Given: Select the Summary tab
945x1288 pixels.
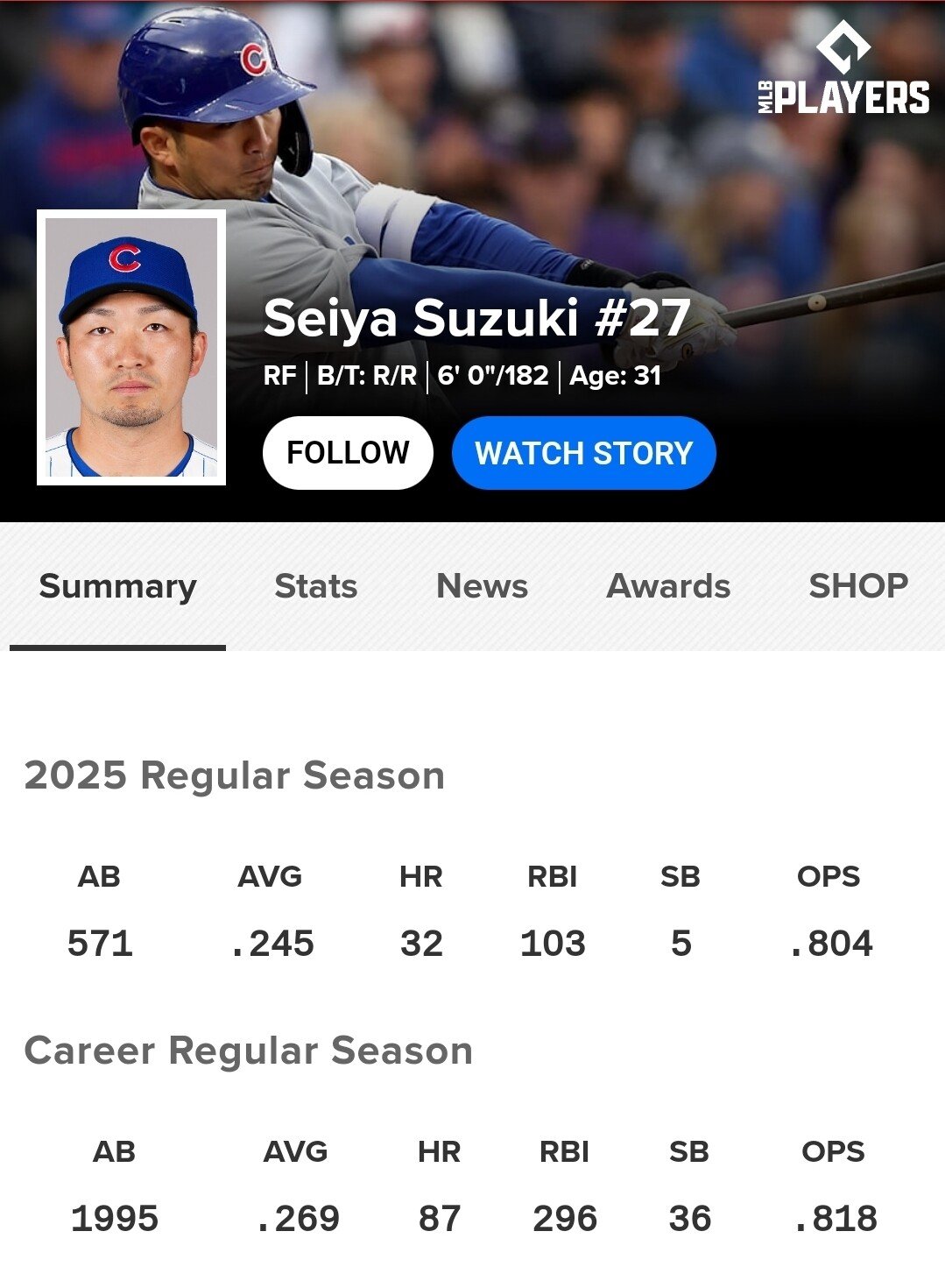Looking at the screenshot, I should [117, 586].
